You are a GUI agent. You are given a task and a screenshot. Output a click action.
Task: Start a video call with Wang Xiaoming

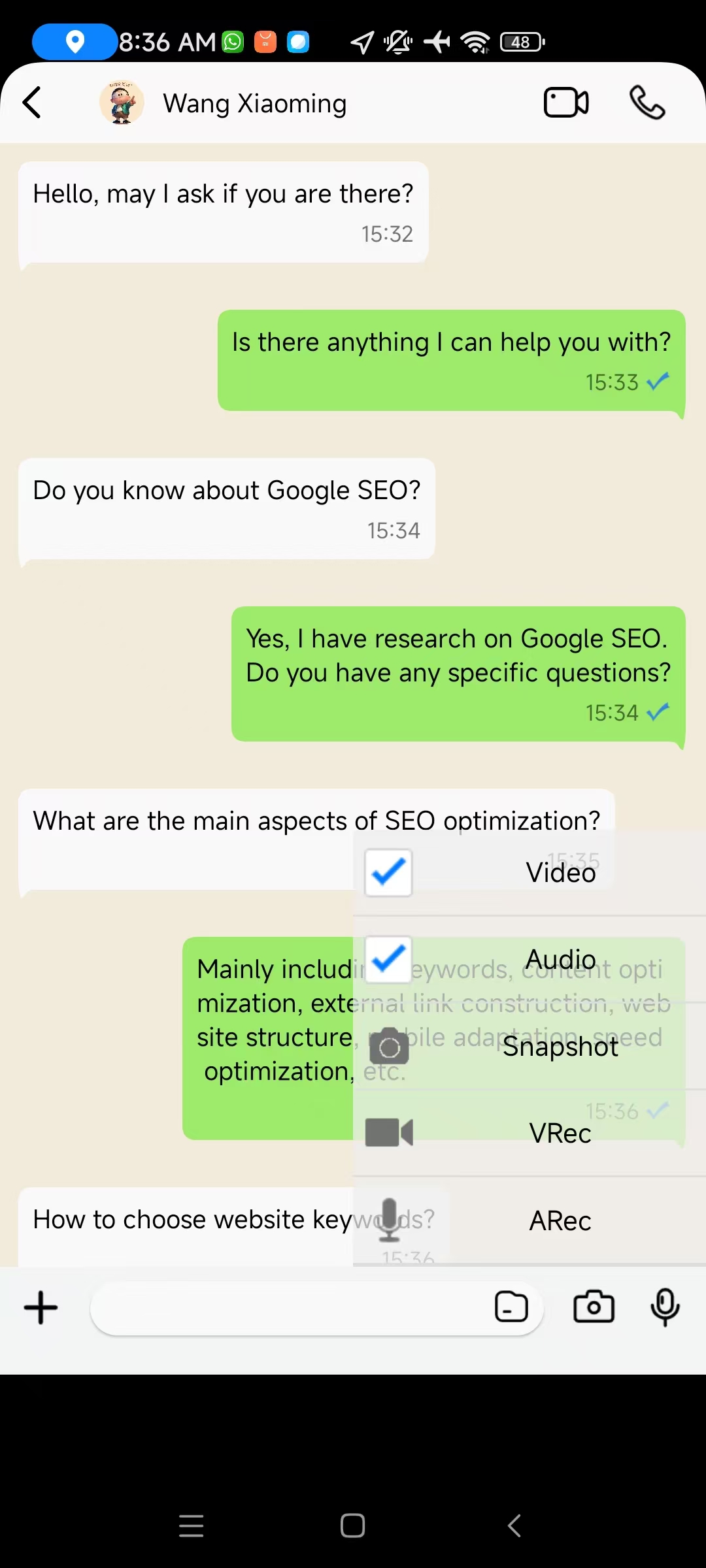pyautogui.click(x=566, y=103)
